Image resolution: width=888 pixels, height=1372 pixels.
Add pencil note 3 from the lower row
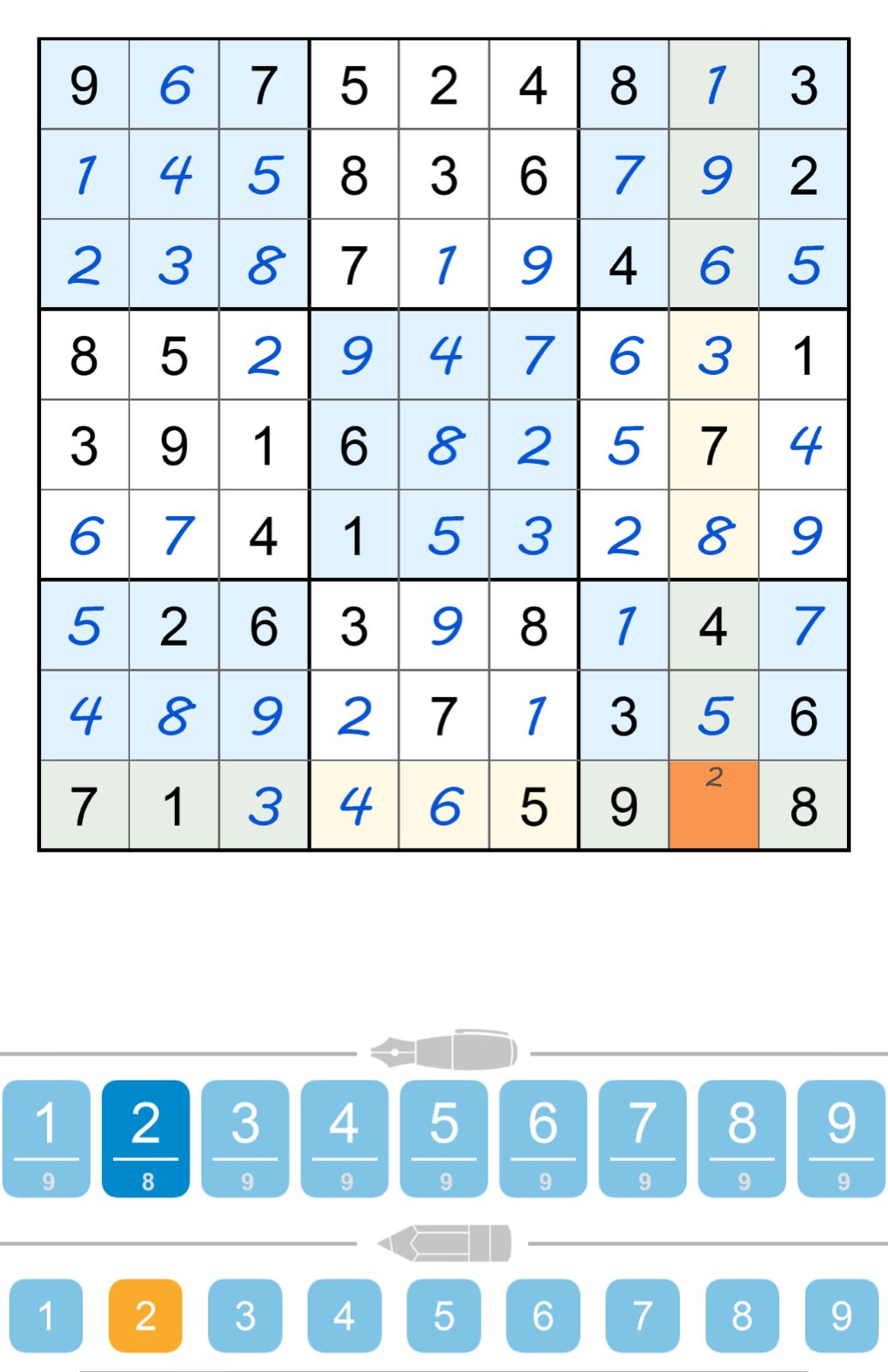245,1315
